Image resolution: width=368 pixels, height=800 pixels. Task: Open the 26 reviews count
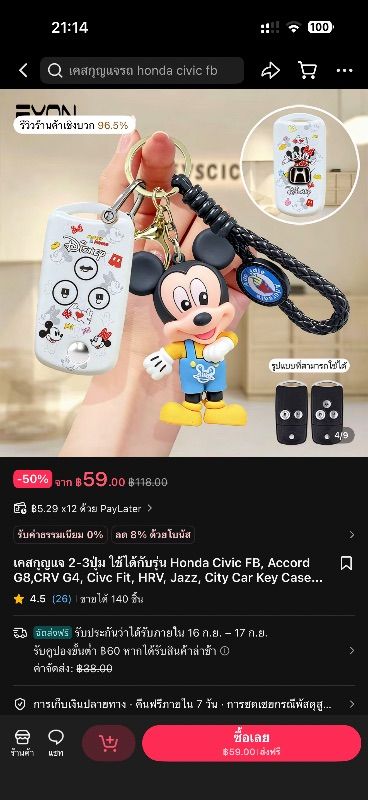tap(62, 599)
